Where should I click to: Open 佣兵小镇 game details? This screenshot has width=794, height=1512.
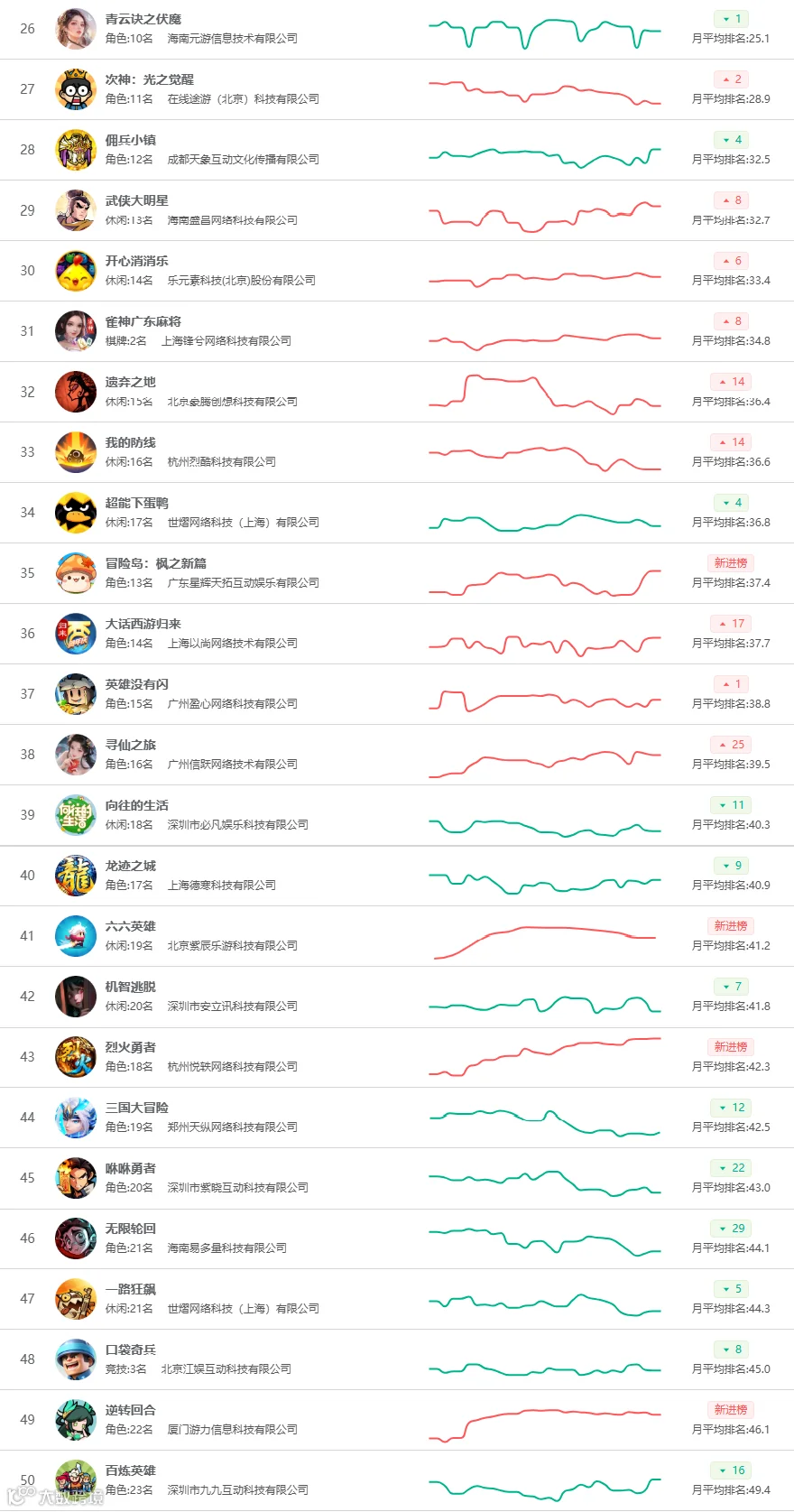(x=397, y=150)
